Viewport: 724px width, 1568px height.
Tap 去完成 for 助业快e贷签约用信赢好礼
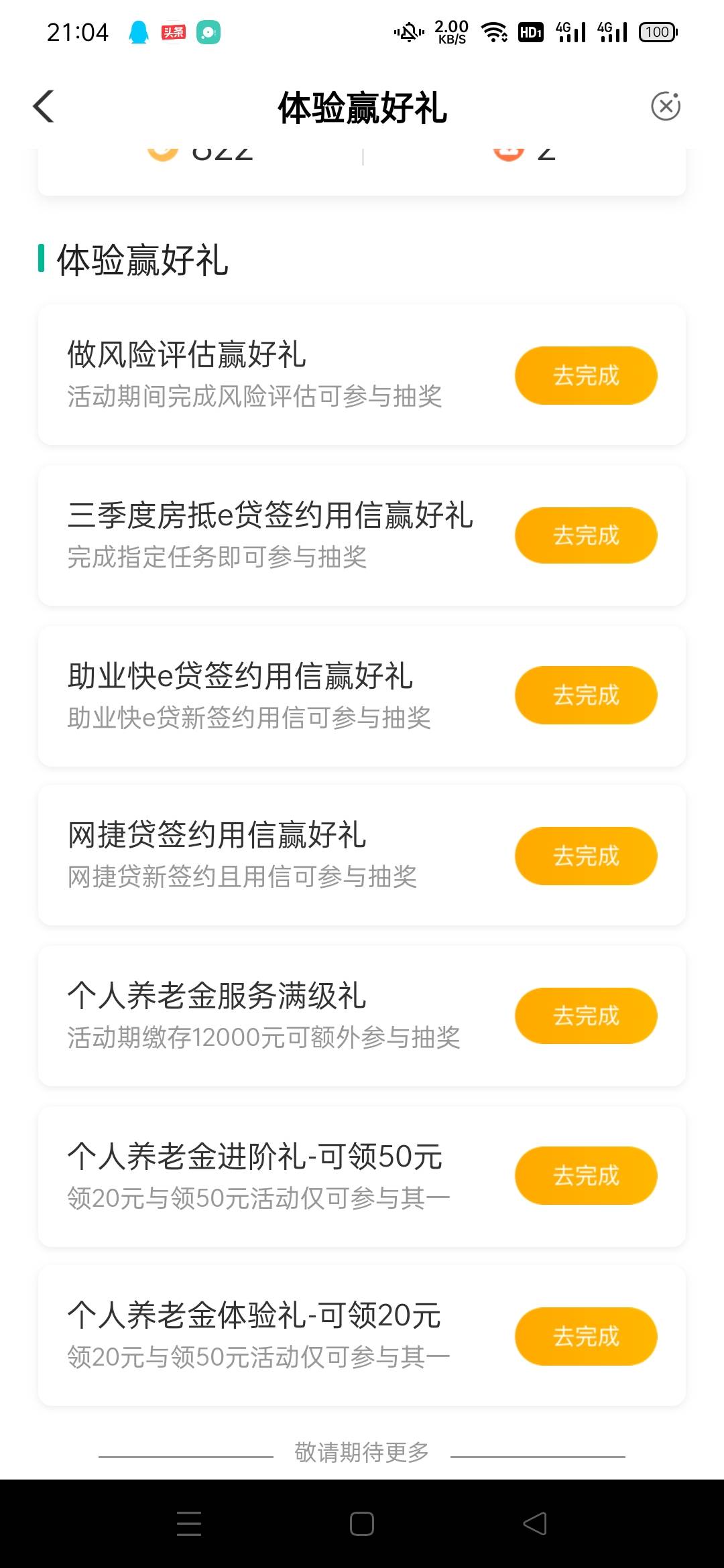pyautogui.click(x=586, y=695)
